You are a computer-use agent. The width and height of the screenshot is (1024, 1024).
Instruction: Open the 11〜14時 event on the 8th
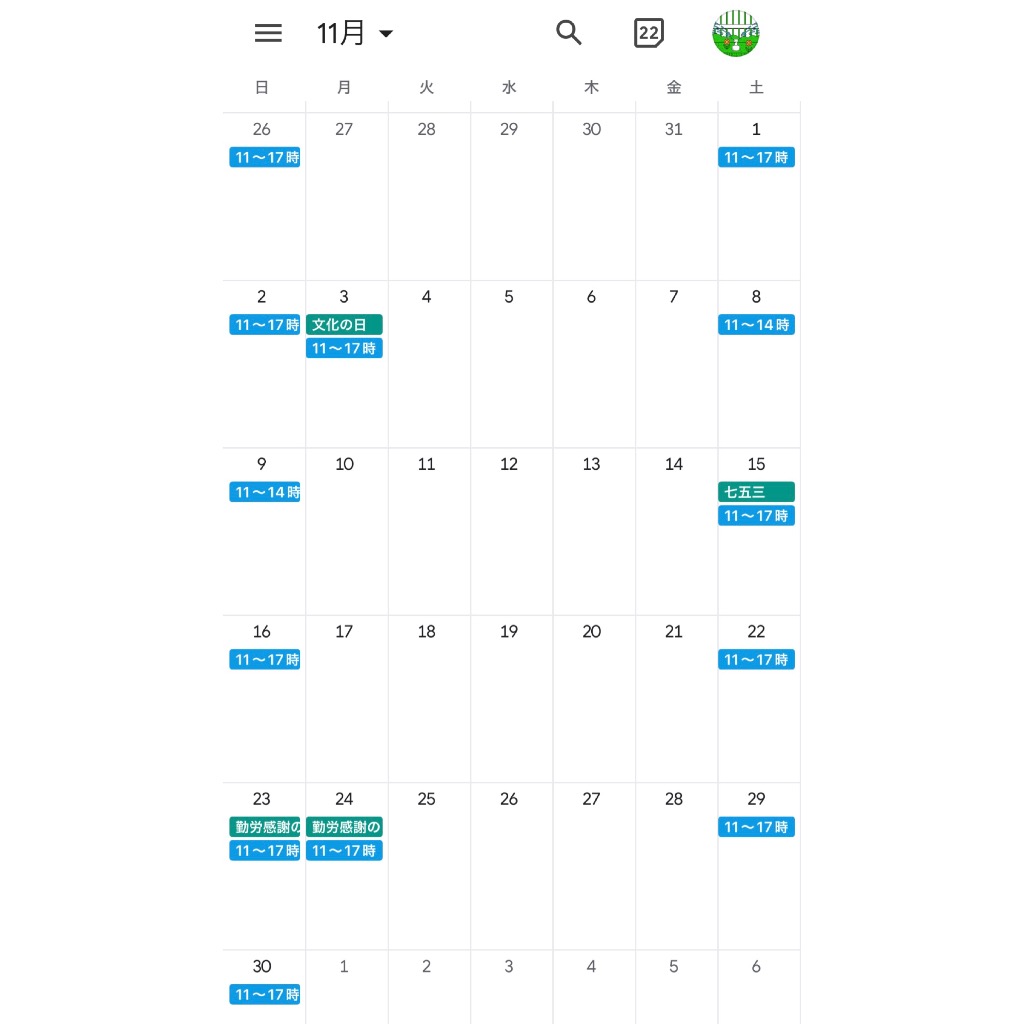pyautogui.click(x=756, y=325)
